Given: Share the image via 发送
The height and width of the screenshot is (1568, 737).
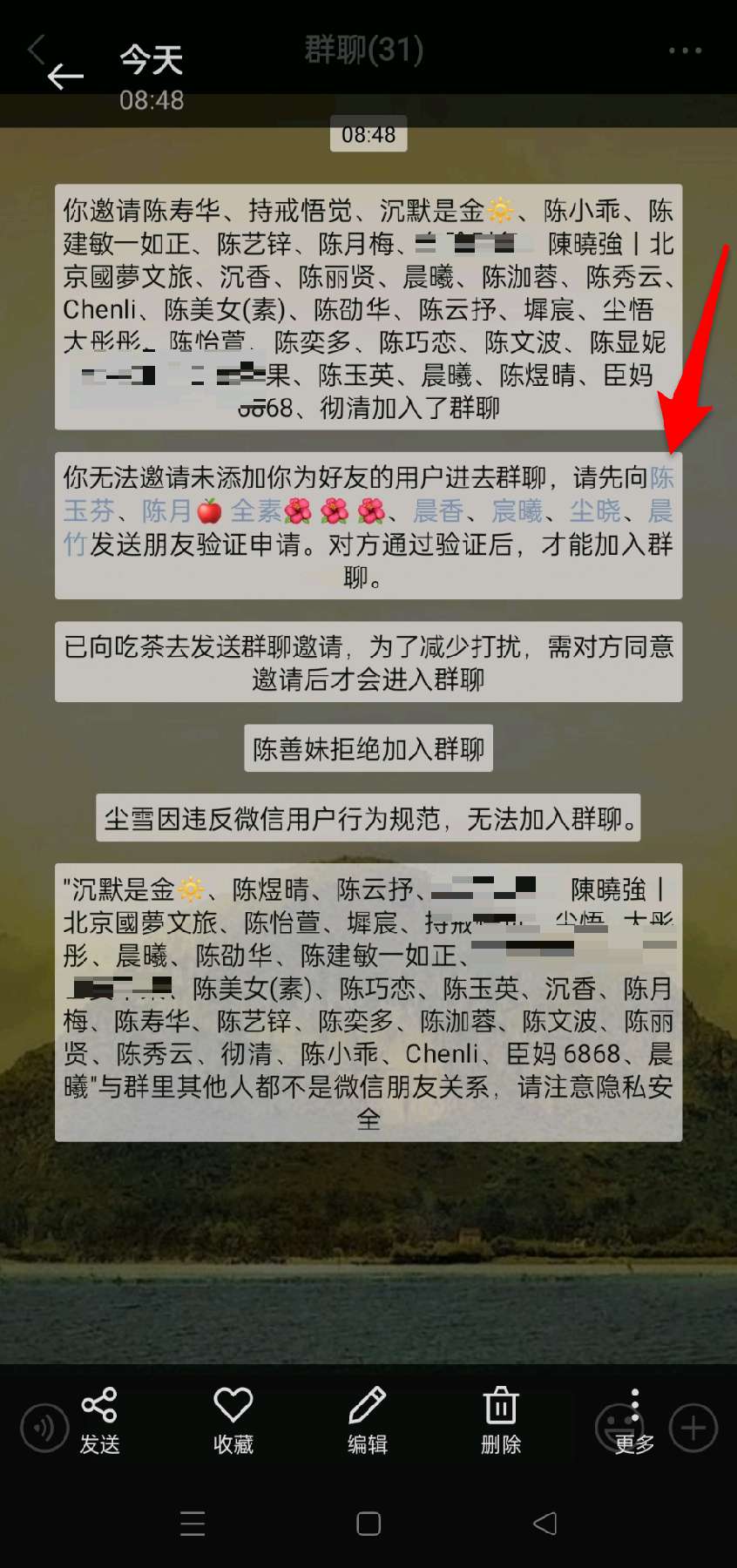Looking at the screenshot, I should (99, 1421).
